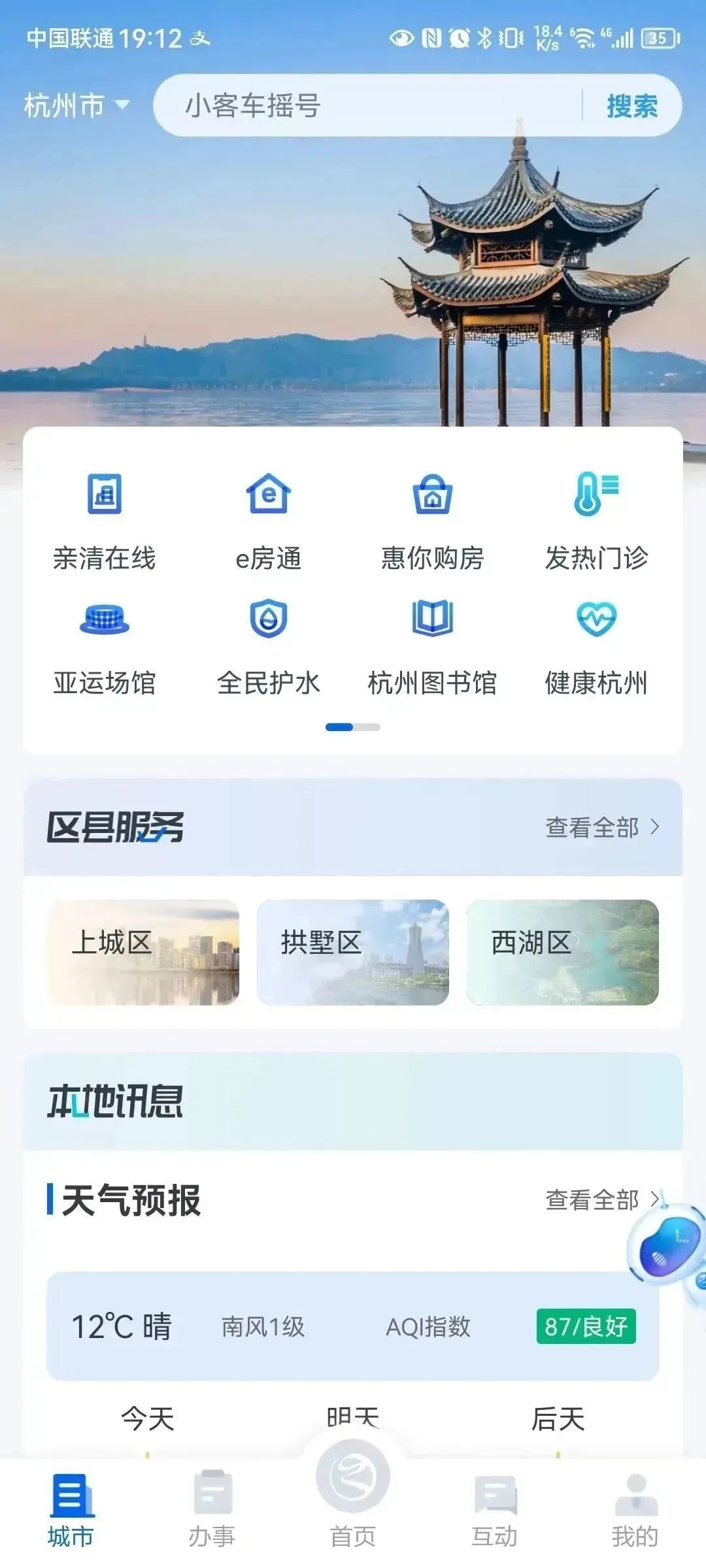Switch to the 办事 tab
706x1568 pixels.
pyautogui.click(x=212, y=1511)
